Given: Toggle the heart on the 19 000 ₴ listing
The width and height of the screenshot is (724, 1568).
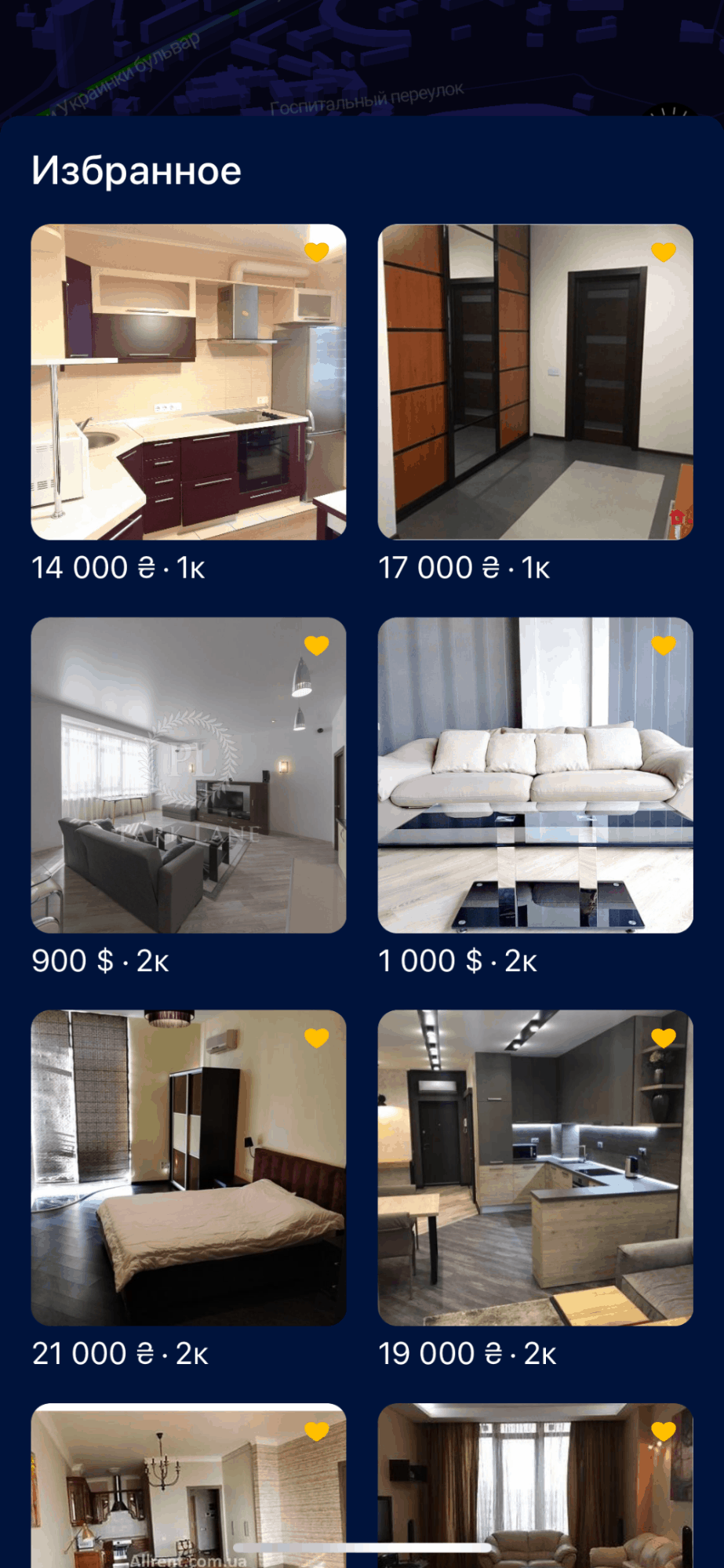Looking at the screenshot, I should (664, 1038).
